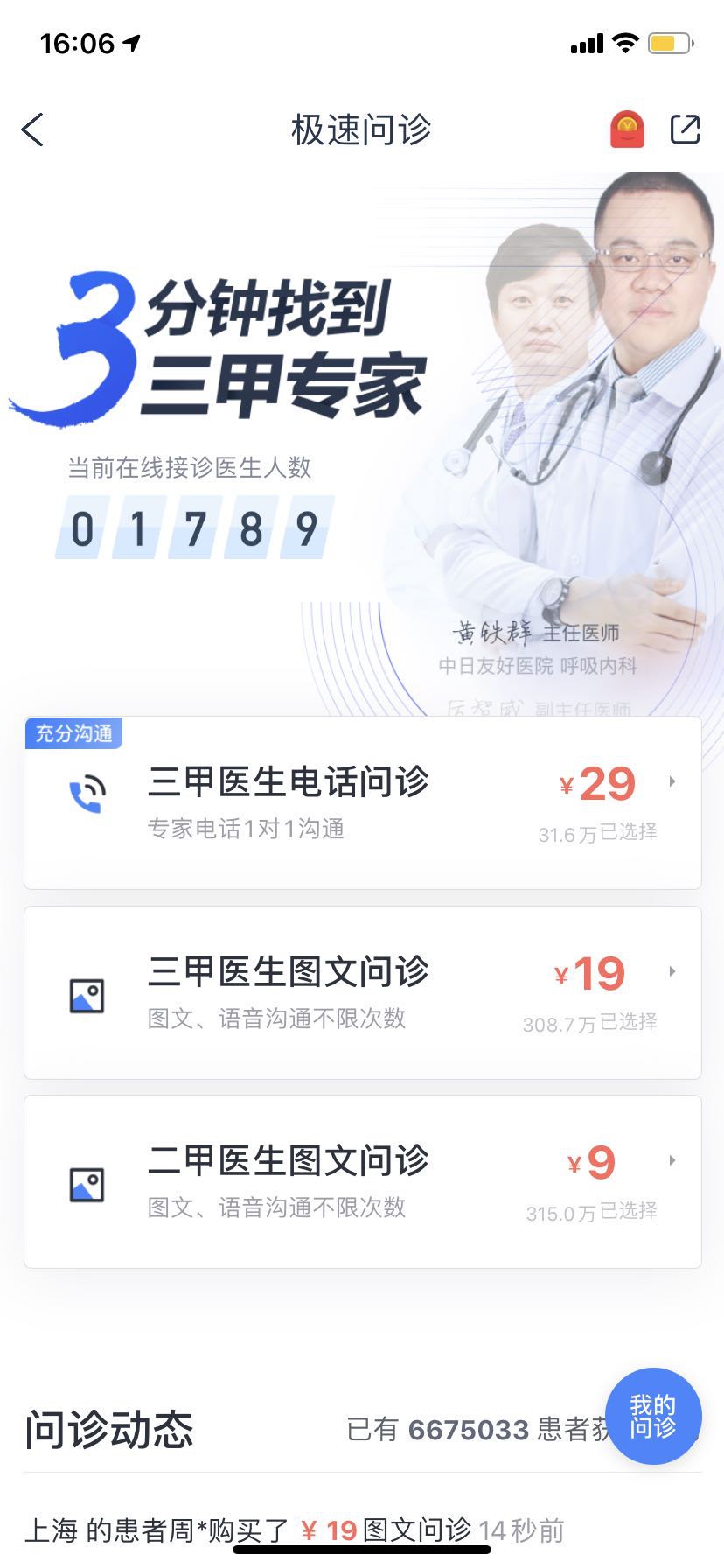Screen dimensions: 724x1568
Task: Choose 二甲医生图文问诊 for ¥9
Action: (363, 1181)
